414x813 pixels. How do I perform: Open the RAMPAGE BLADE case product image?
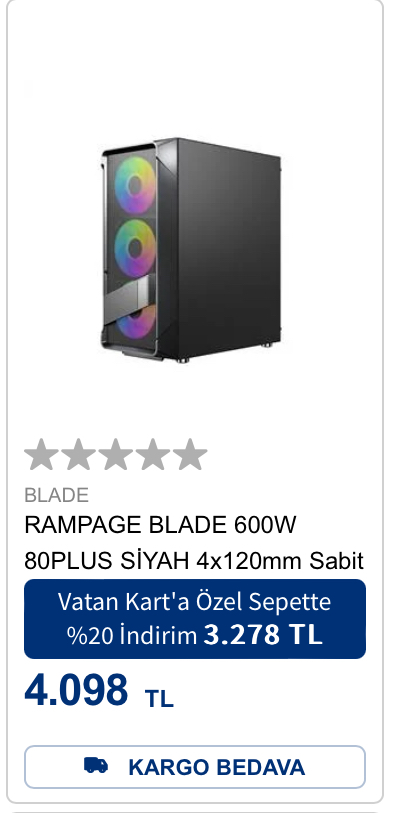coord(191,250)
